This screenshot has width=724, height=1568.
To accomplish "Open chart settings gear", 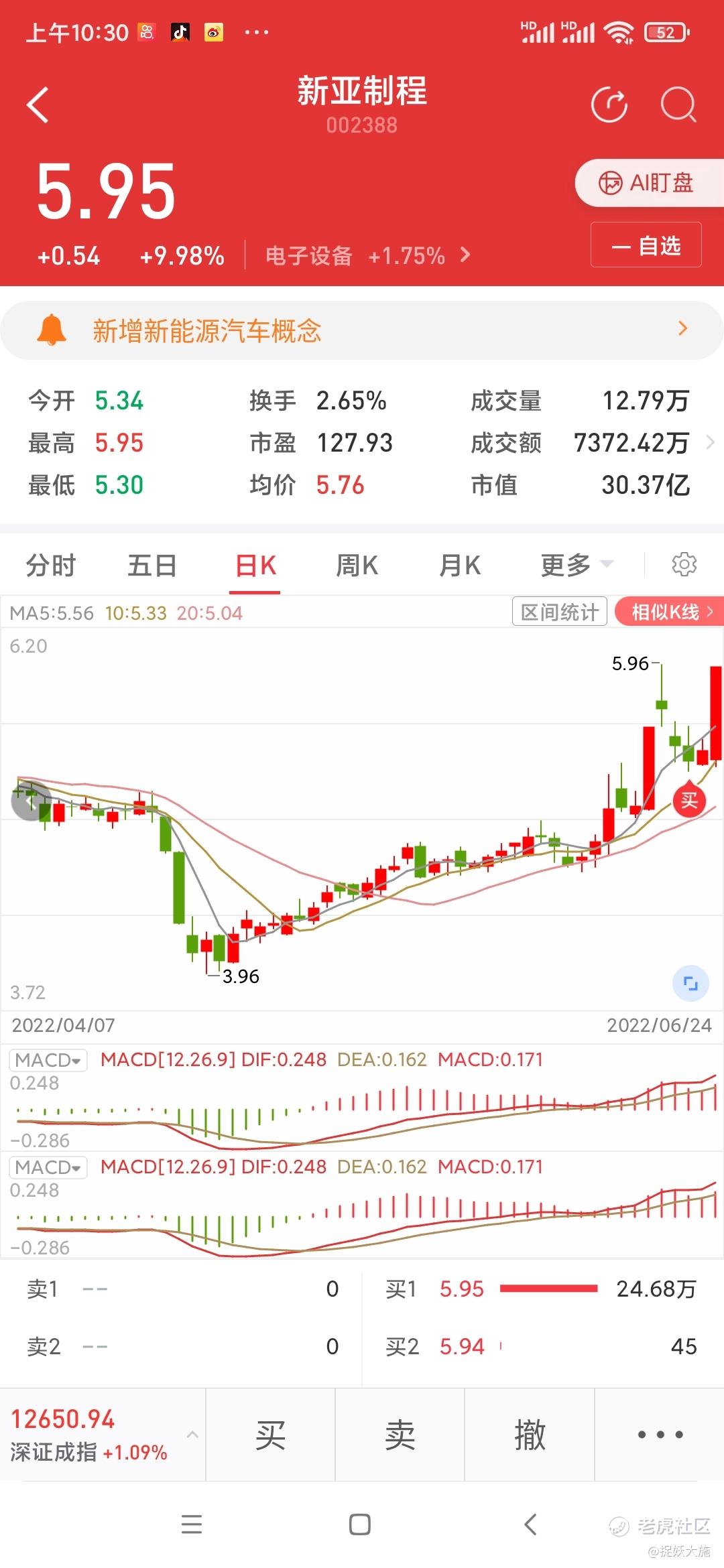I will [684, 564].
